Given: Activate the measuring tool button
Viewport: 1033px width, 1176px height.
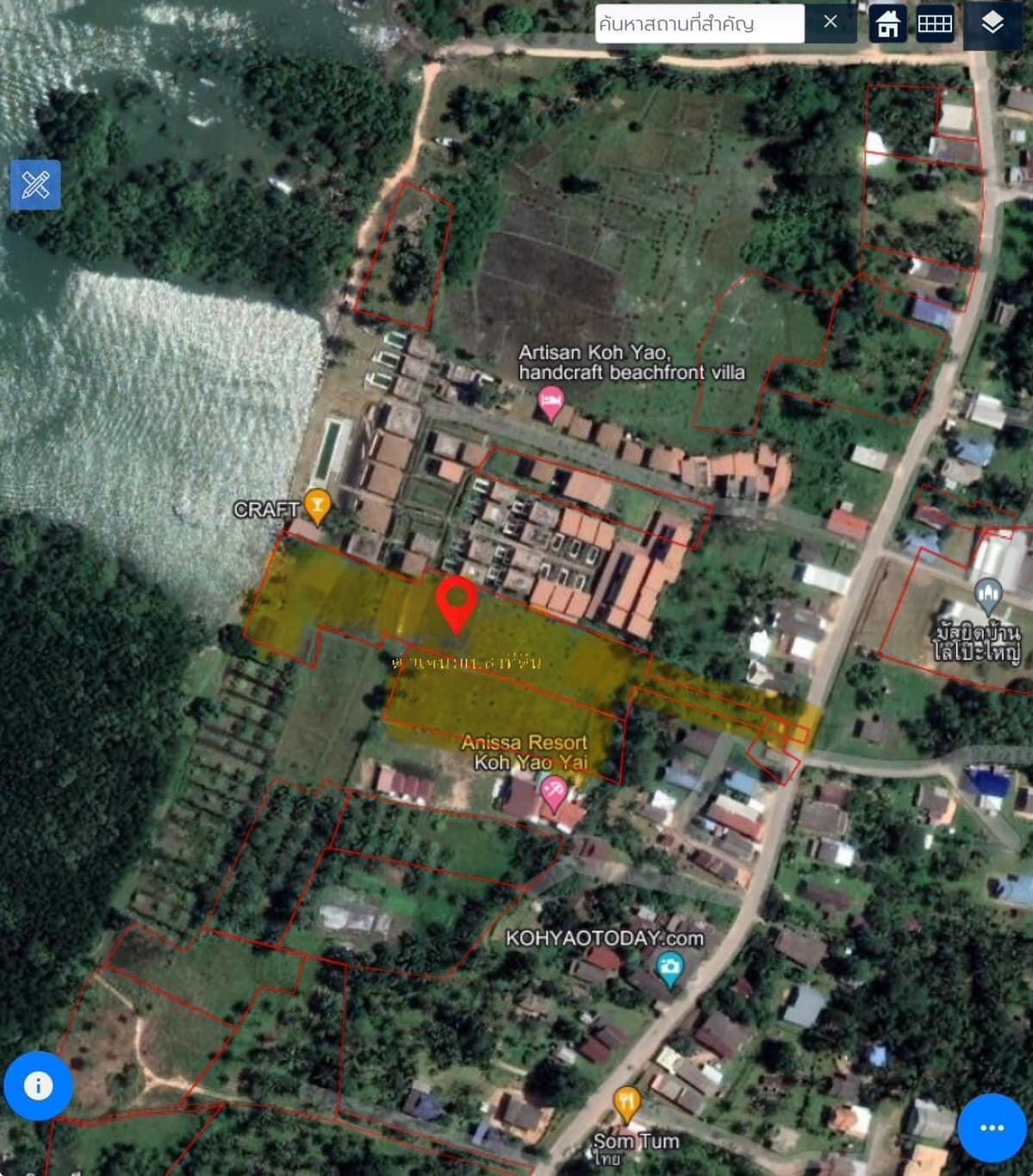Looking at the screenshot, I should (x=35, y=184).
